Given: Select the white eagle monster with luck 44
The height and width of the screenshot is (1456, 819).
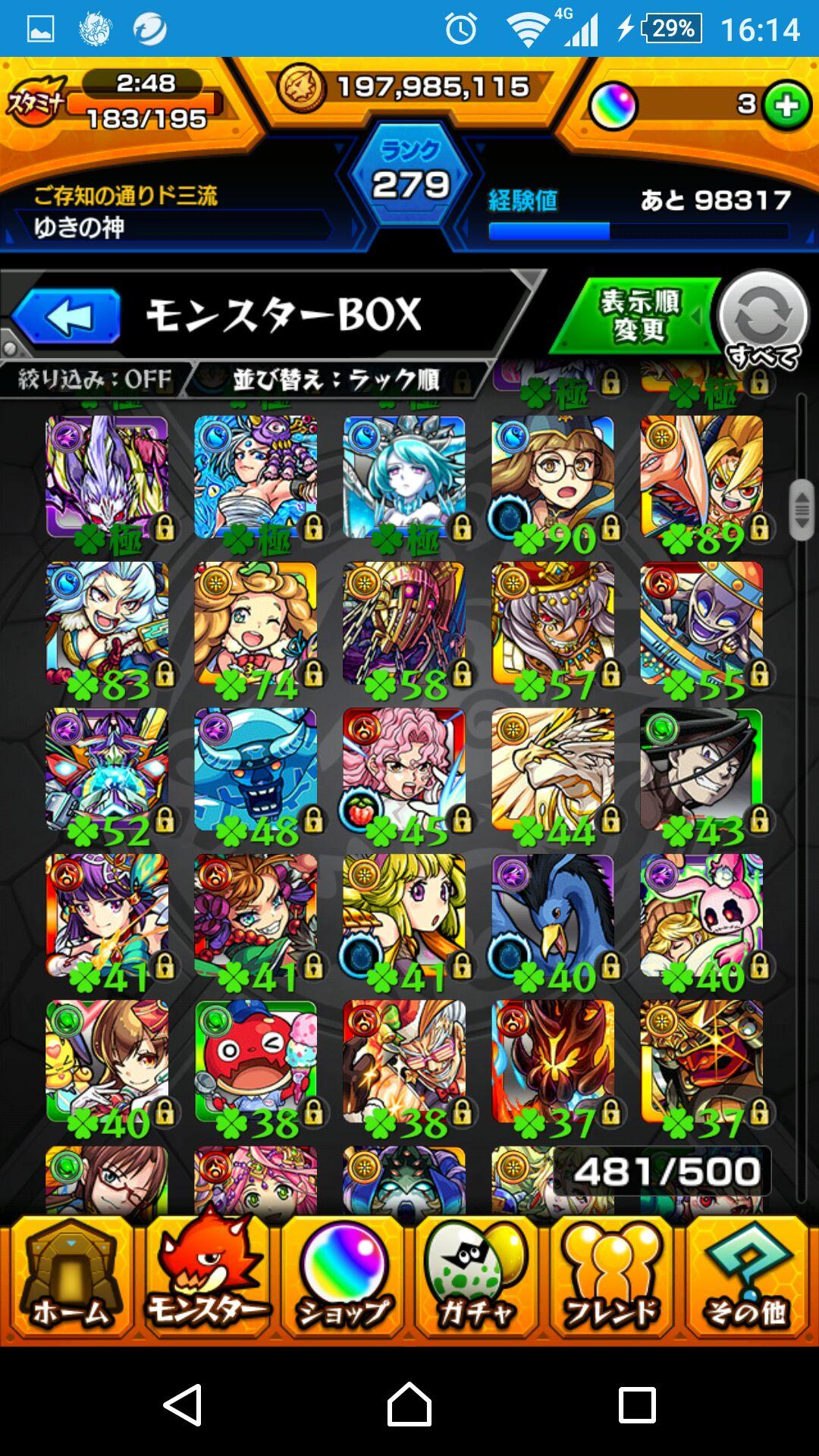Looking at the screenshot, I should click(553, 769).
